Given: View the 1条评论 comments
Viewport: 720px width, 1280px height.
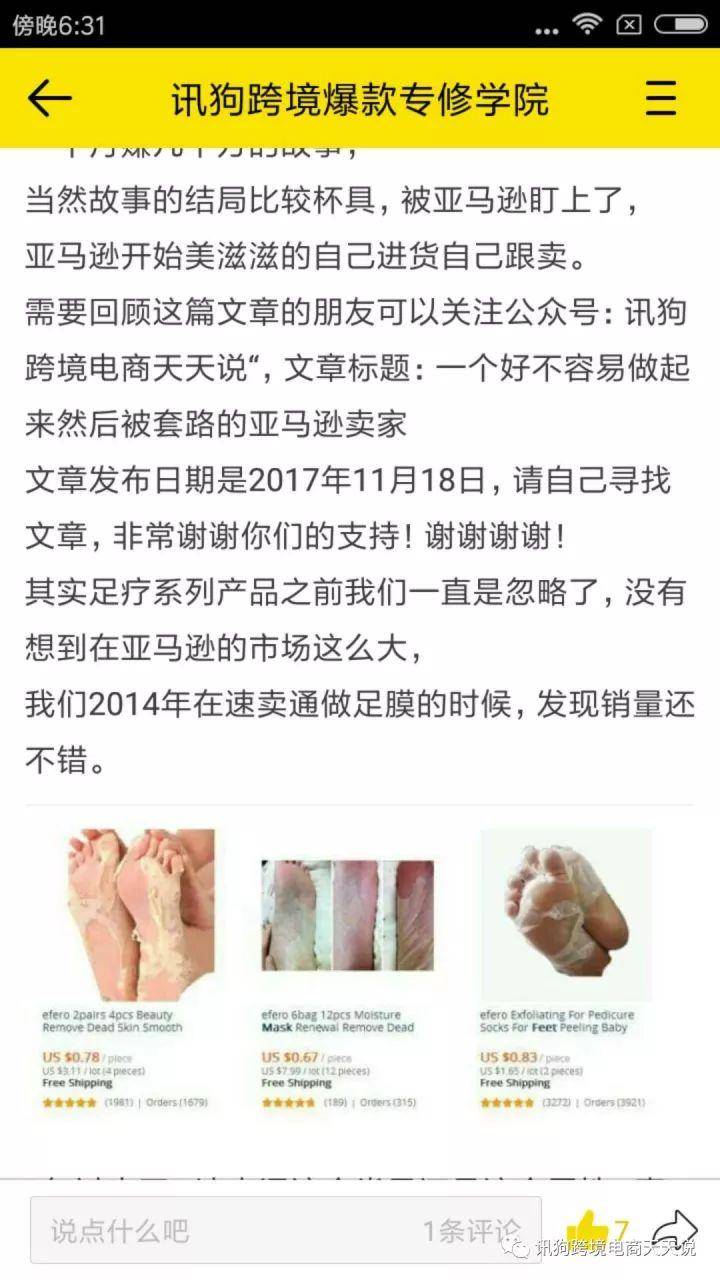Looking at the screenshot, I should click(x=471, y=1229).
